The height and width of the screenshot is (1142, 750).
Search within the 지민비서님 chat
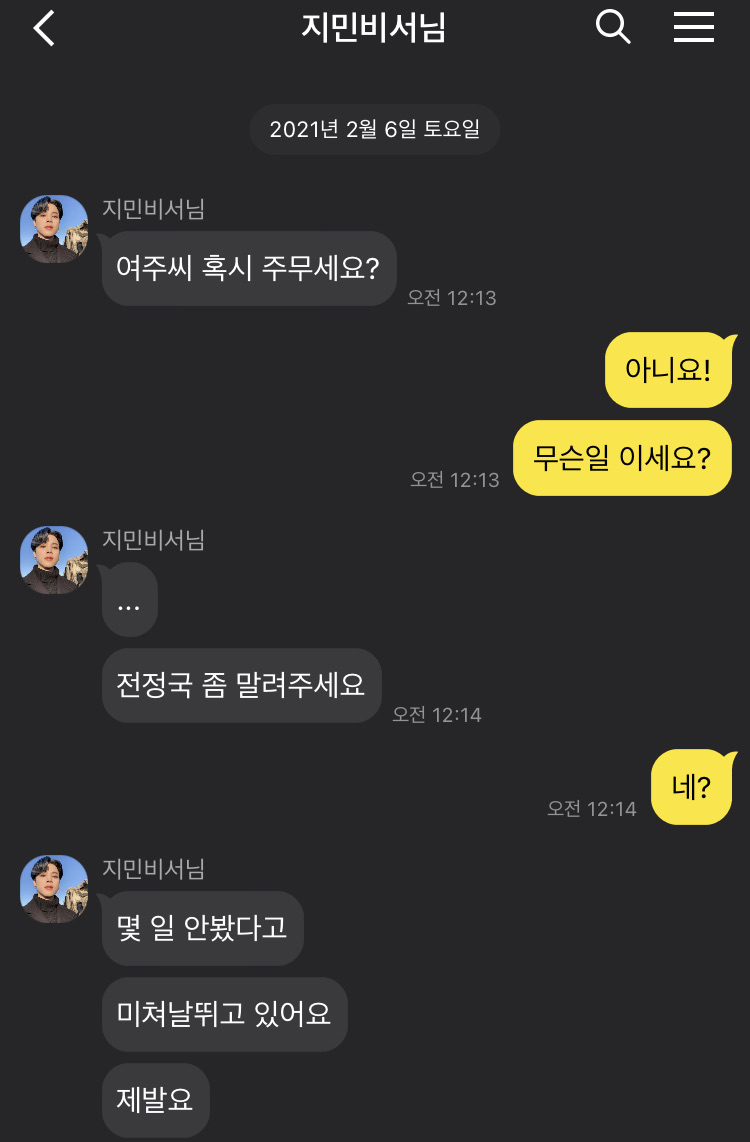click(613, 28)
